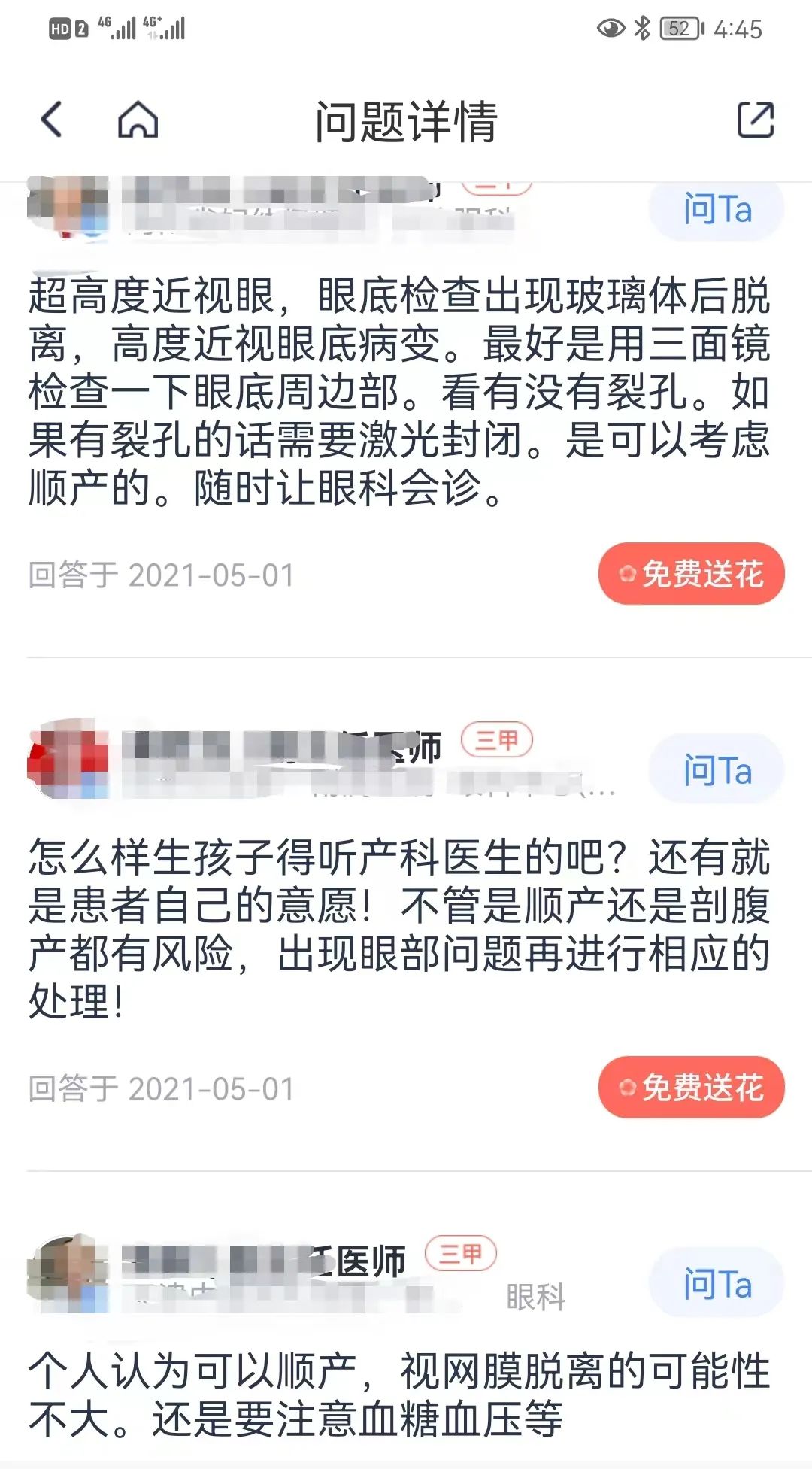Viewport: 812px width, 1469px height.
Task: Share this question via the top-right icon
Action: pyautogui.click(x=755, y=120)
